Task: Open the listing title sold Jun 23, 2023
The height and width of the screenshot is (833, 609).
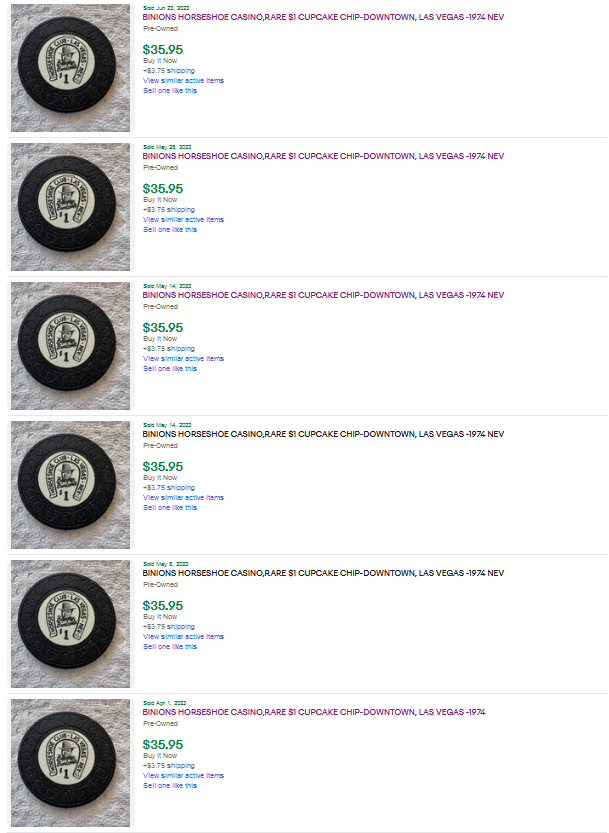Action: pyautogui.click(x=323, y=17)
